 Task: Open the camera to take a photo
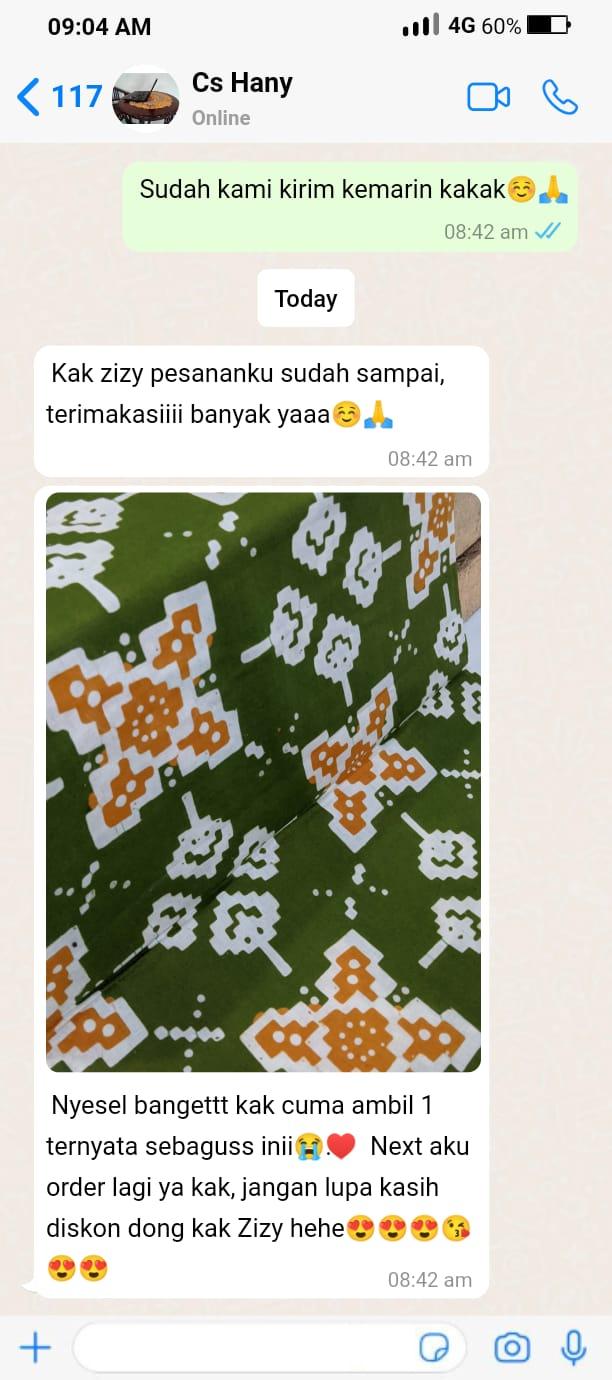click(512, 1347)
